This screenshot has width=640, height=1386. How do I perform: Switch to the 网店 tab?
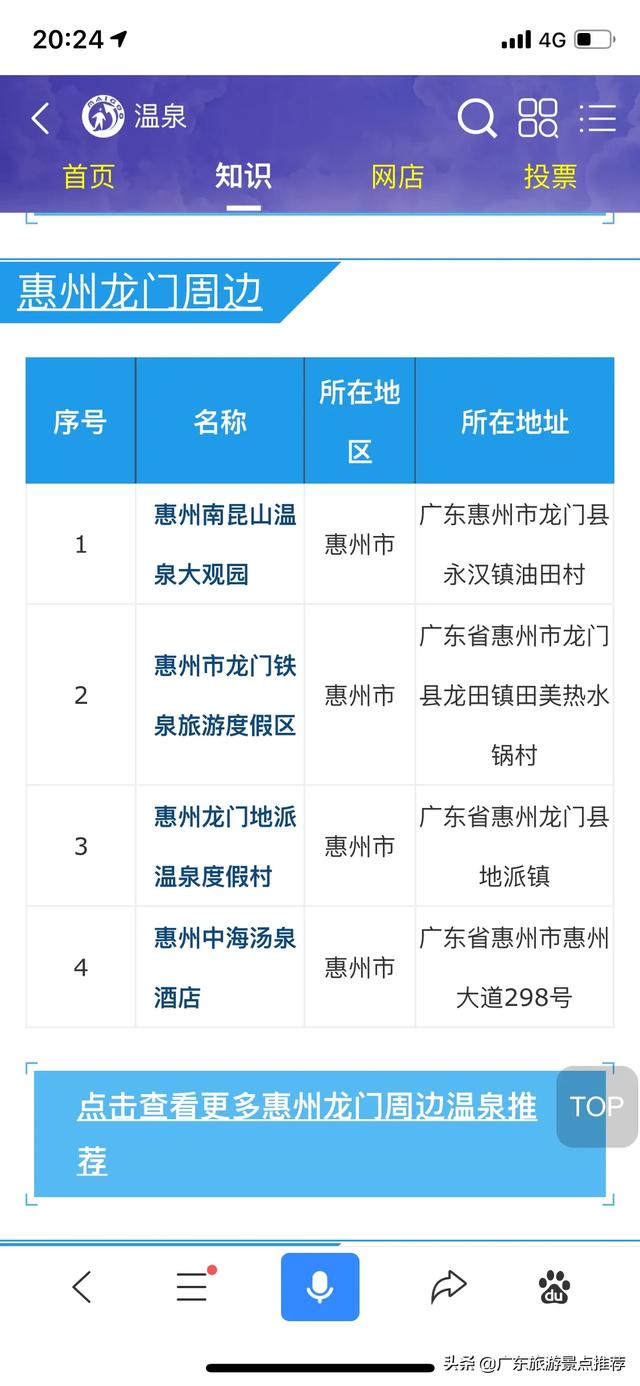pos(398,177)
